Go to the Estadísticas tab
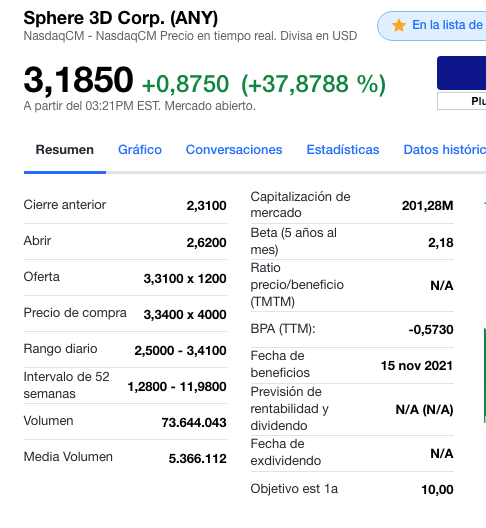This screenshot has height=528, width=486. click(343, 150)
